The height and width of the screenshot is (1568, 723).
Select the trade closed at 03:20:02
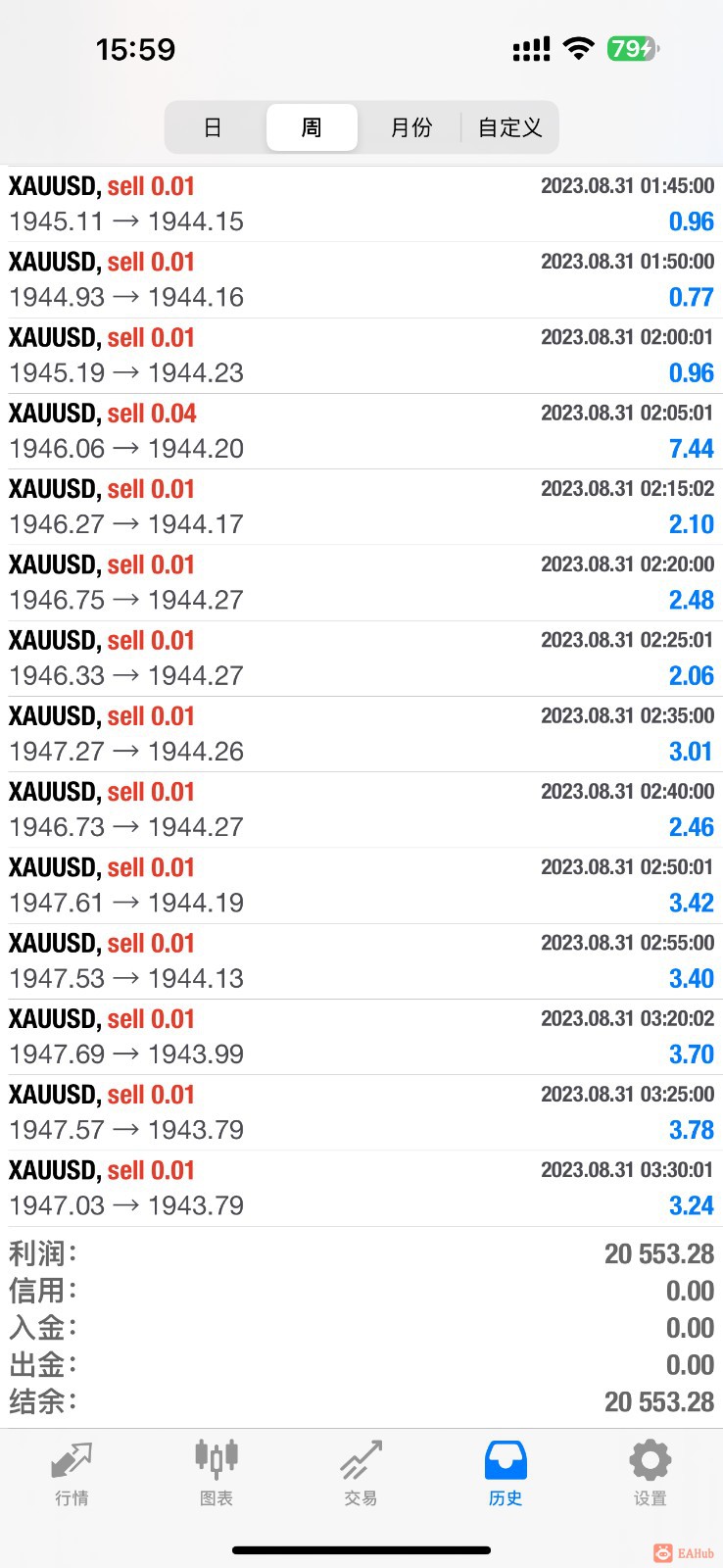[x=361, y=1037]
